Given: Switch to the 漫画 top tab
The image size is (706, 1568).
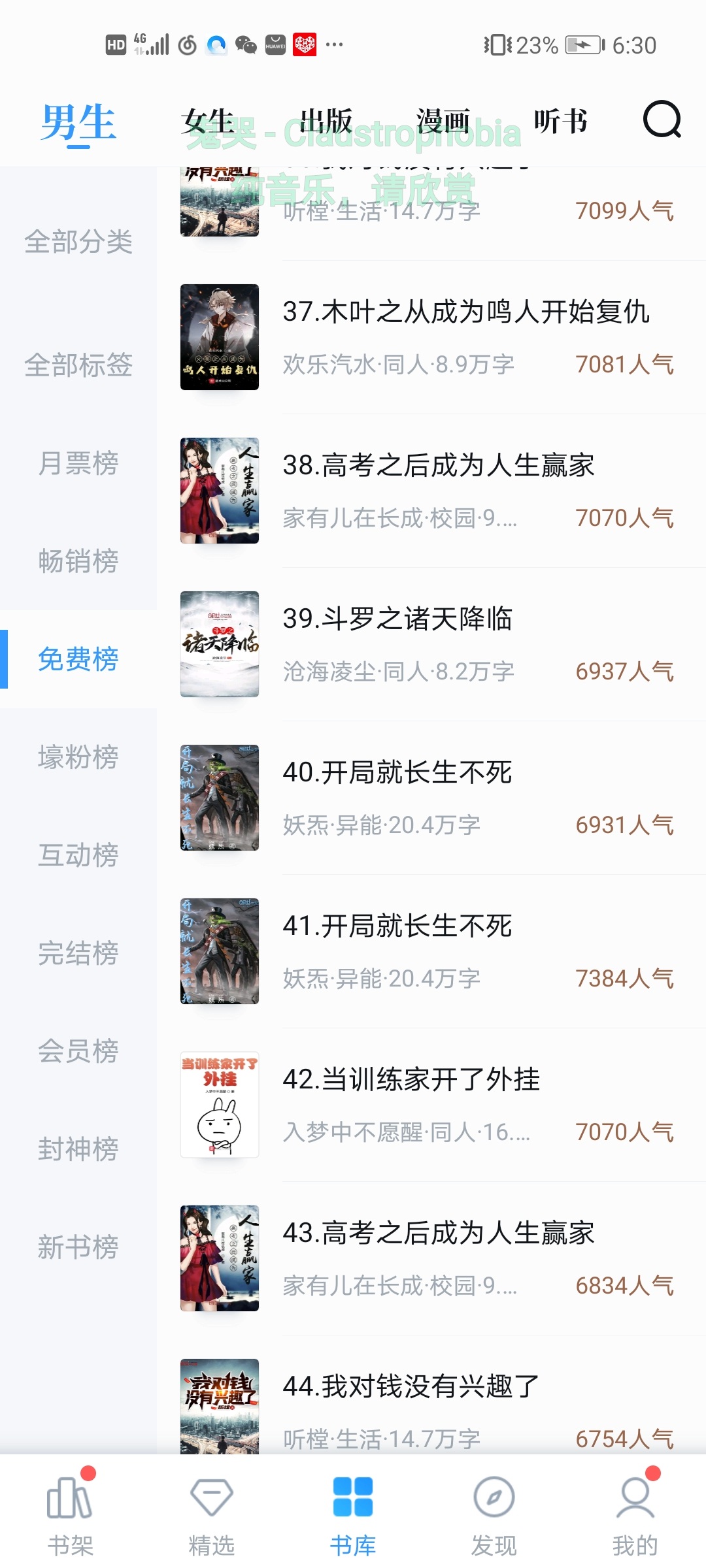Looking at the screenshot, I should click(443, 121).
